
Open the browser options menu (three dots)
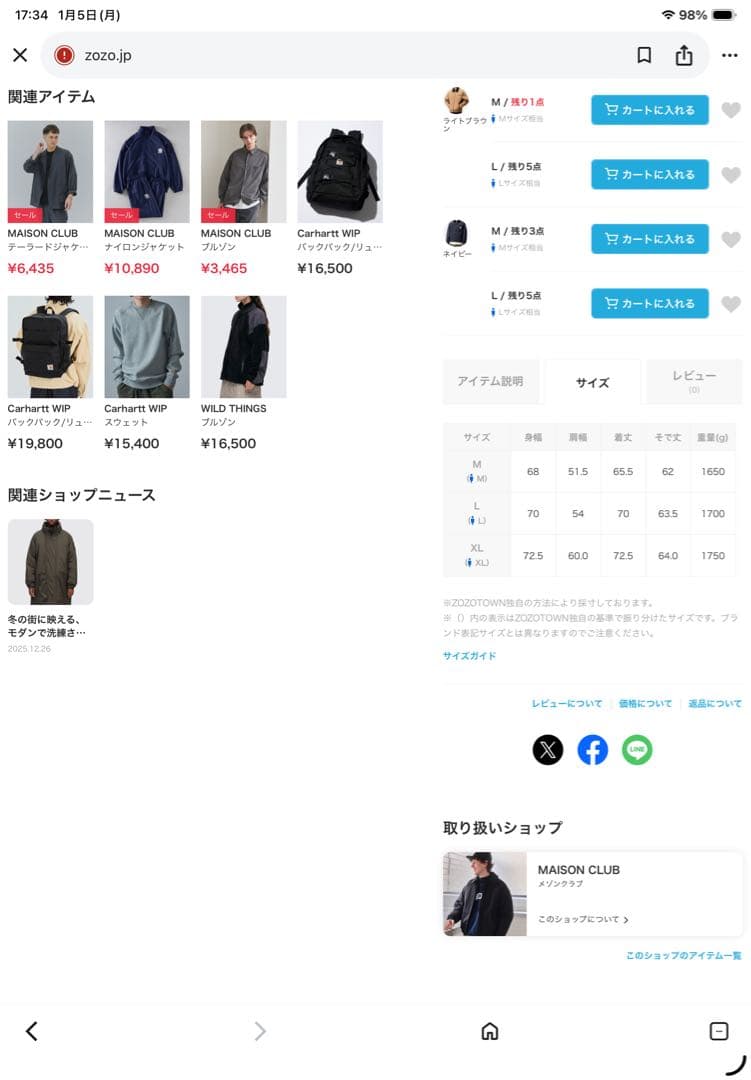click(x=730, y=55)
